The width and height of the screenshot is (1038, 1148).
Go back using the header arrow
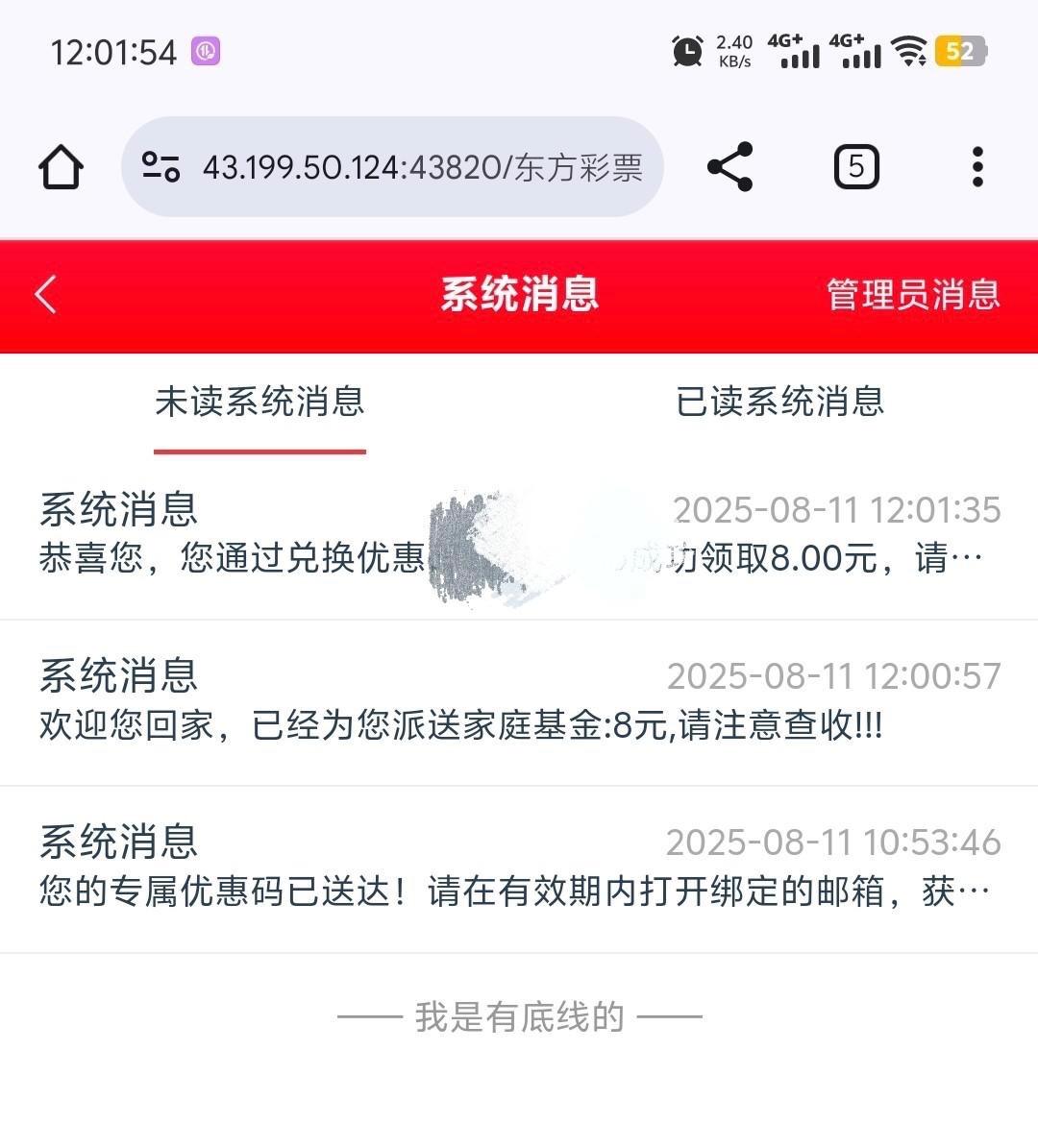click(x=46, y=295)
